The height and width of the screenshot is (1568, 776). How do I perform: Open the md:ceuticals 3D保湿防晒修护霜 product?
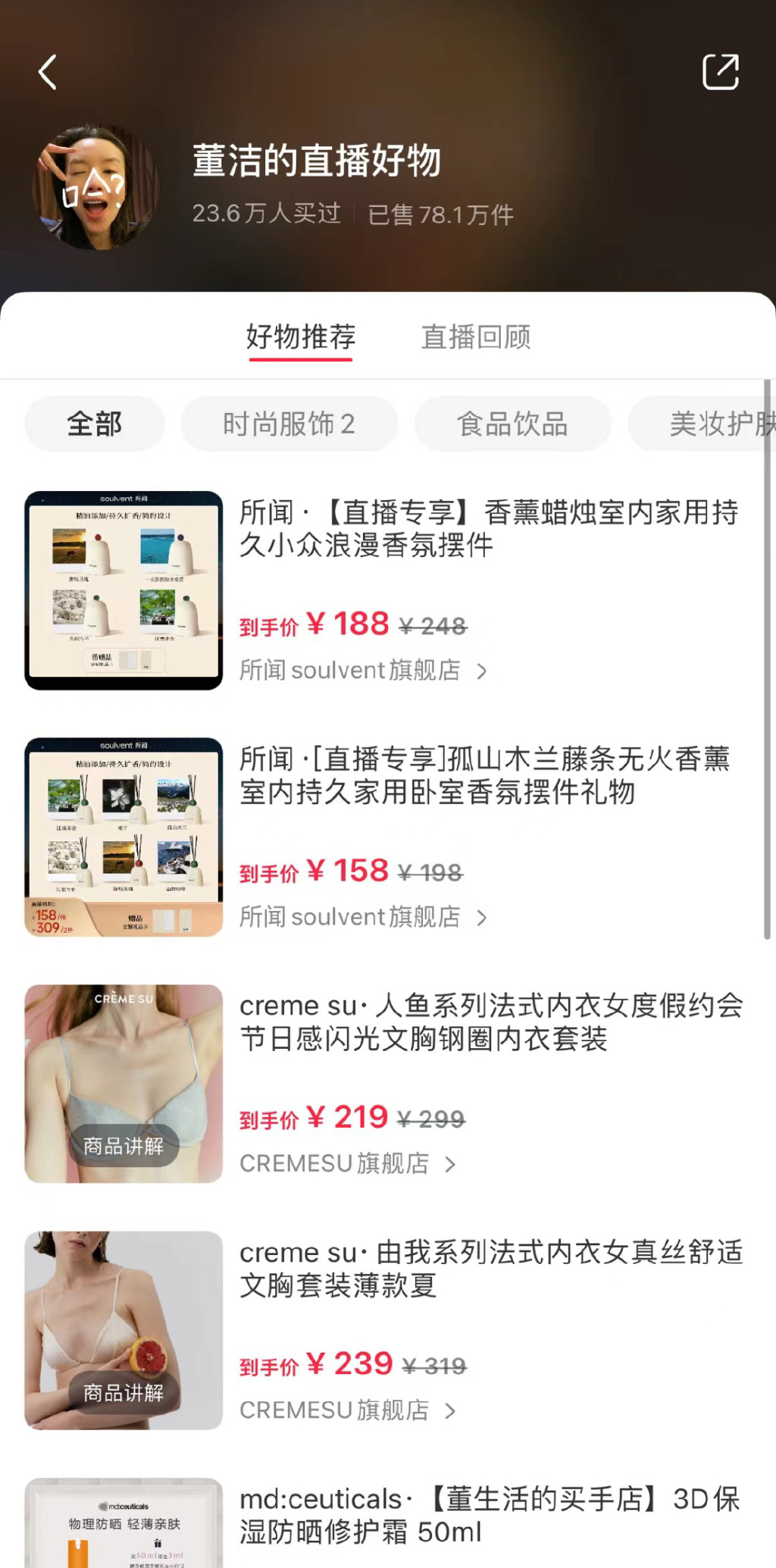point(490,1515)
